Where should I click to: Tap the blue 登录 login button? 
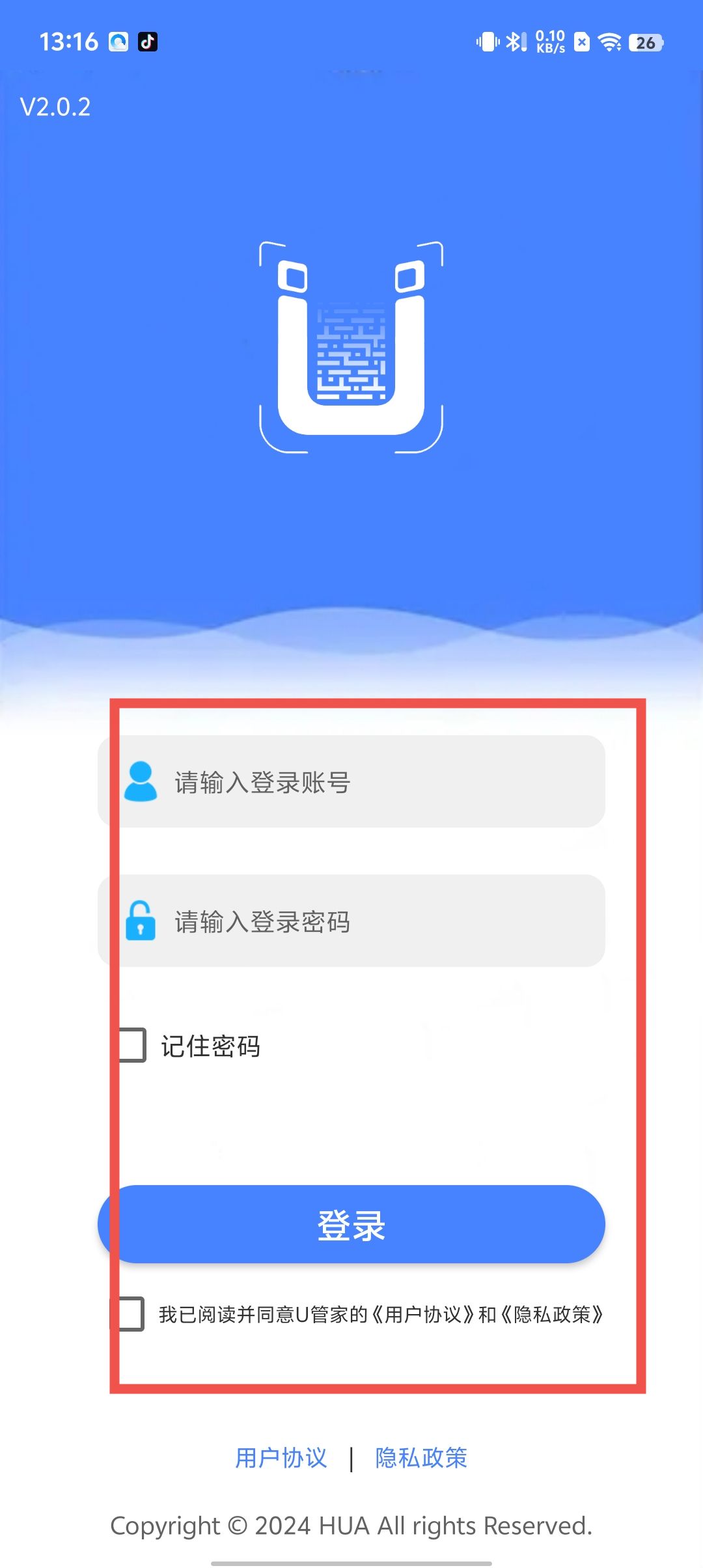[351, 1224]
